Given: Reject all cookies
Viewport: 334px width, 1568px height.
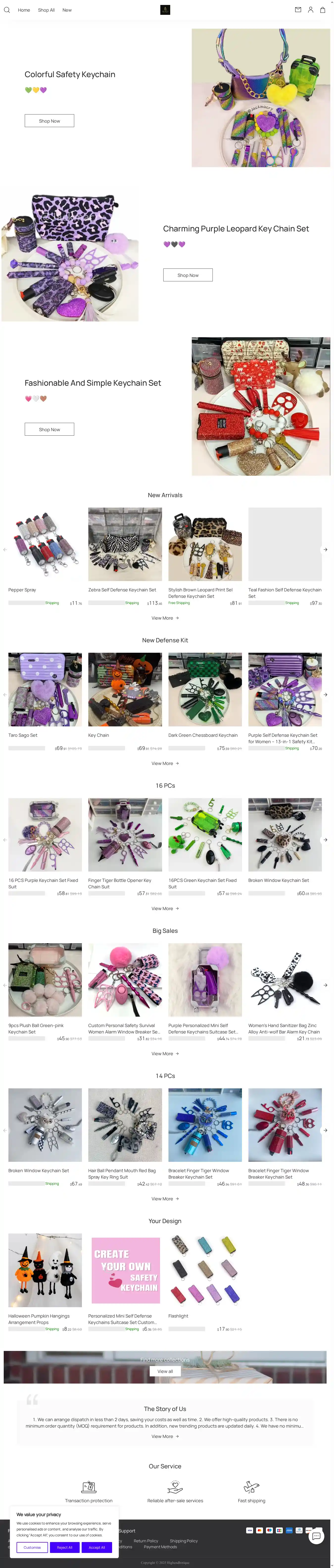Looking at the screenshot, I should coord(65,1547).
